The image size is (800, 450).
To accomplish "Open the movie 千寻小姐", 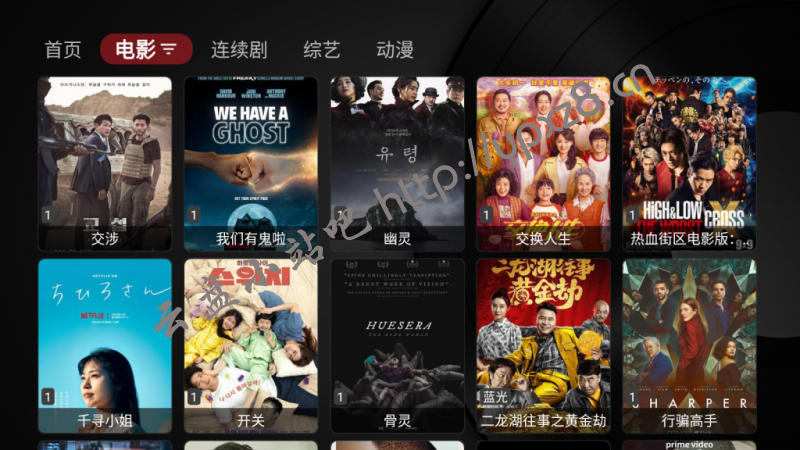I will click(105, 345).
